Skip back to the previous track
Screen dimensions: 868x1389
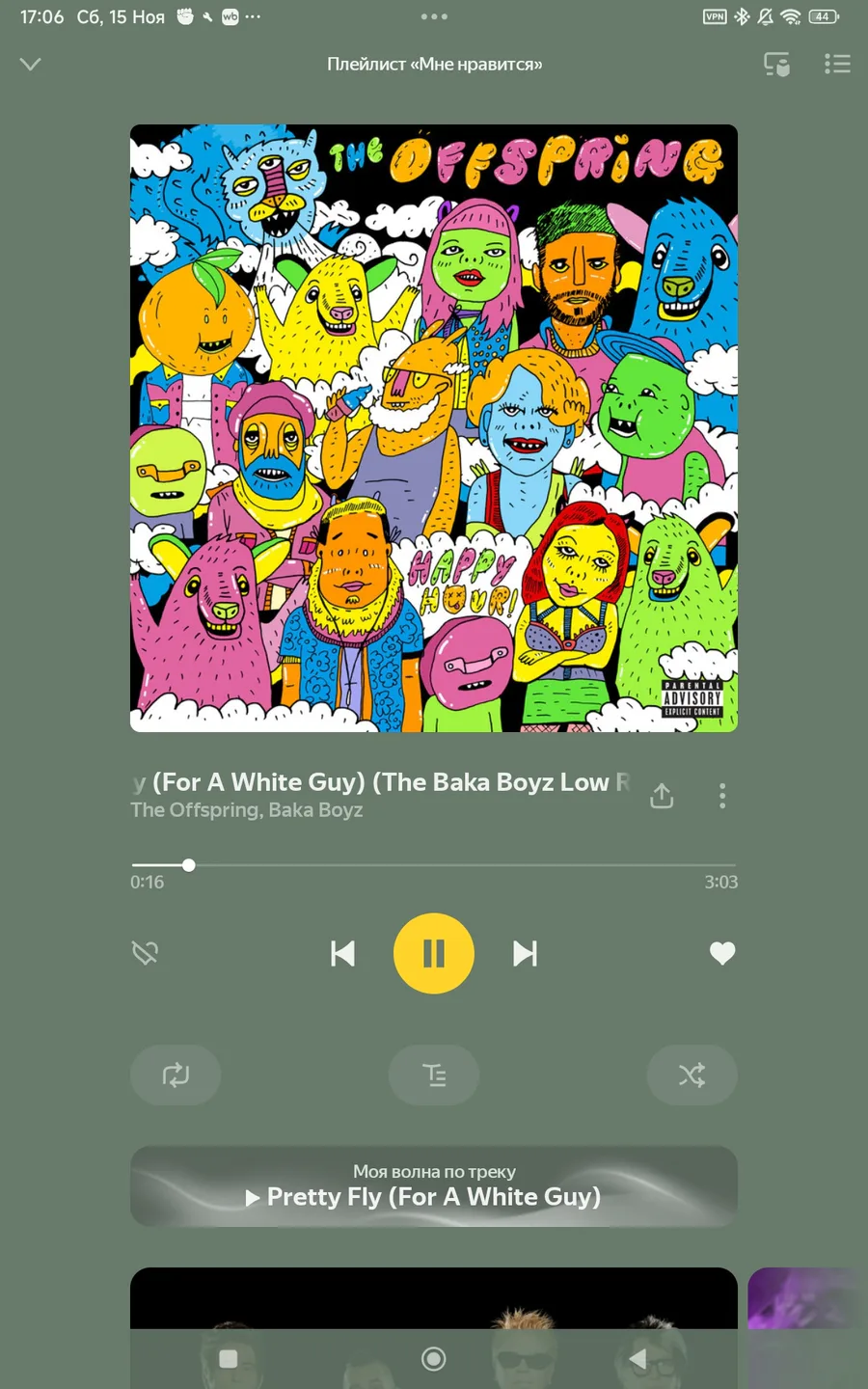click(x=342, y=953)
